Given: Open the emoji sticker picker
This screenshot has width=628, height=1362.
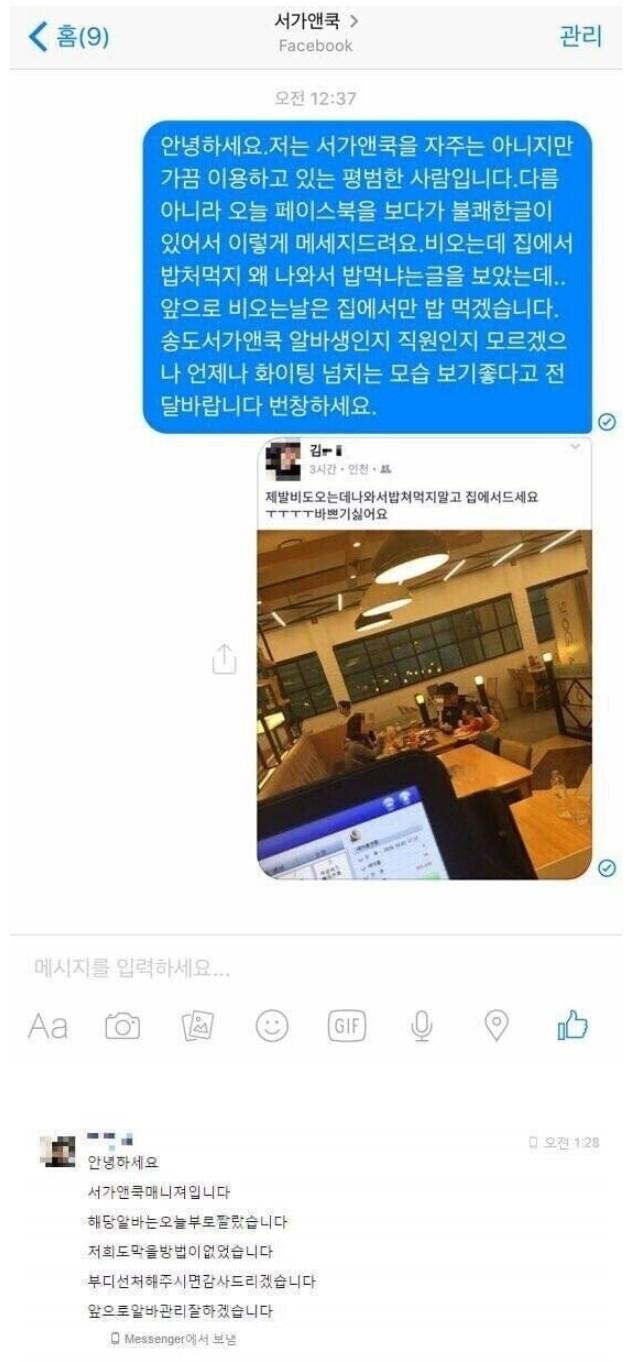Looking at the screenshot, I should [x=272, y=1025].
